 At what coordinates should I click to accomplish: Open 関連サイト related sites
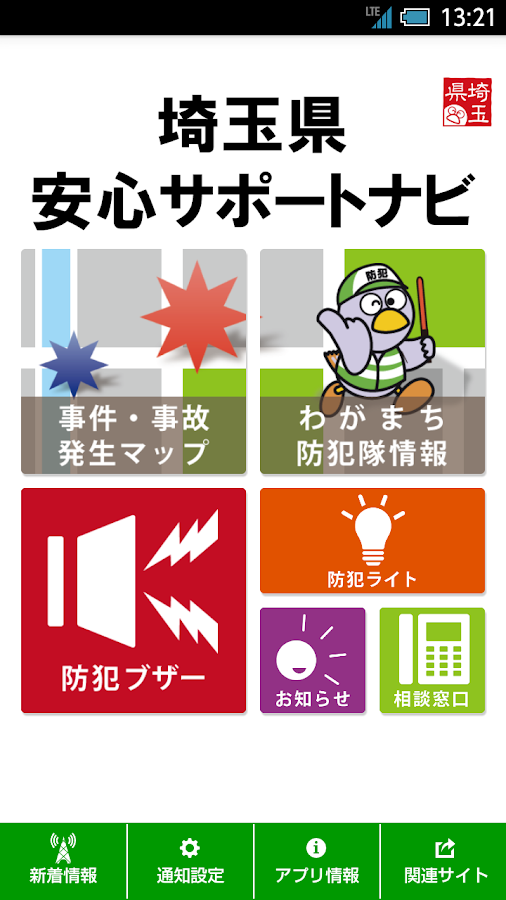coord(443,862)
